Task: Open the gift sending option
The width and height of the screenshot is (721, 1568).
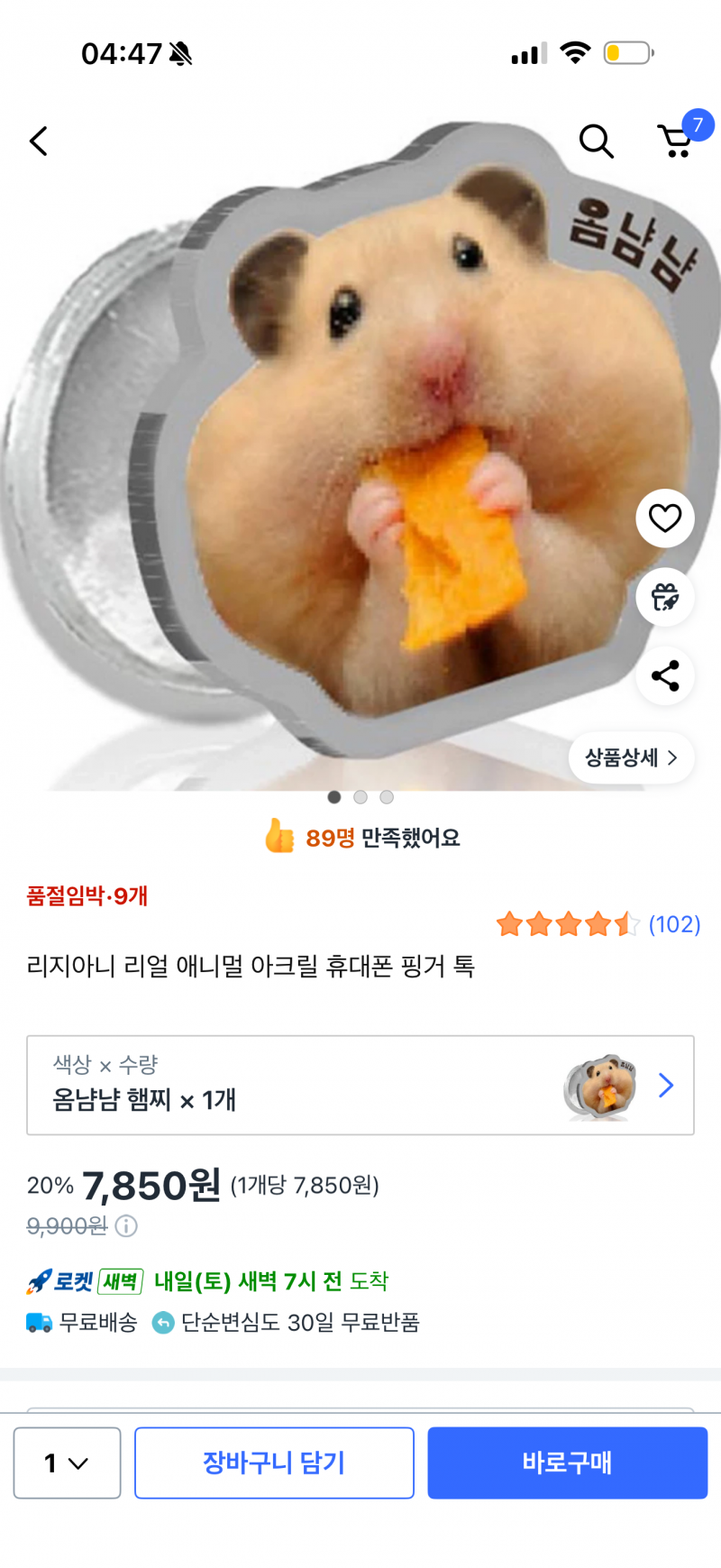Action: click(665, 598)
